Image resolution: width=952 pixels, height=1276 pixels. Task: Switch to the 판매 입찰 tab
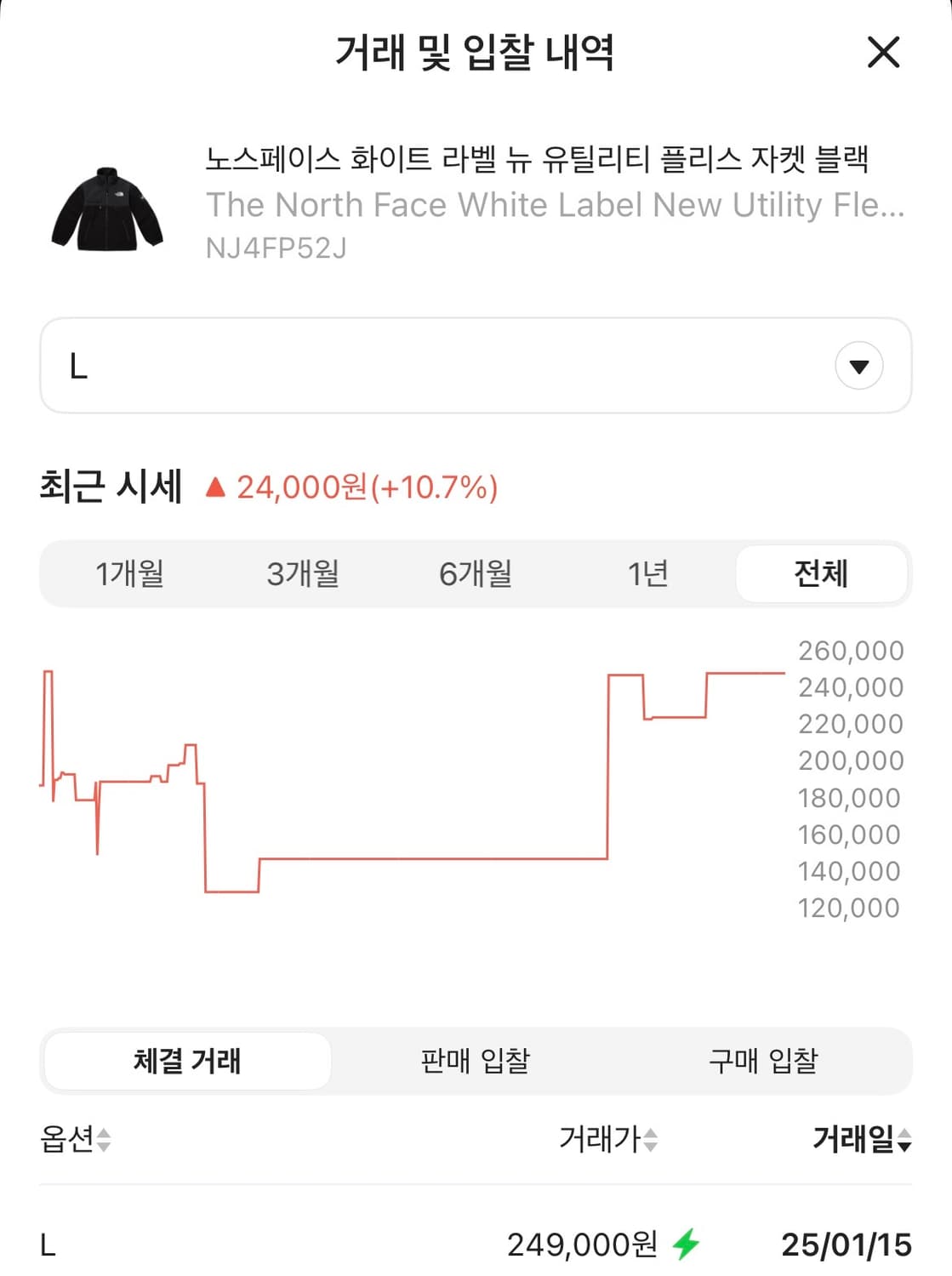(476, 1061)
